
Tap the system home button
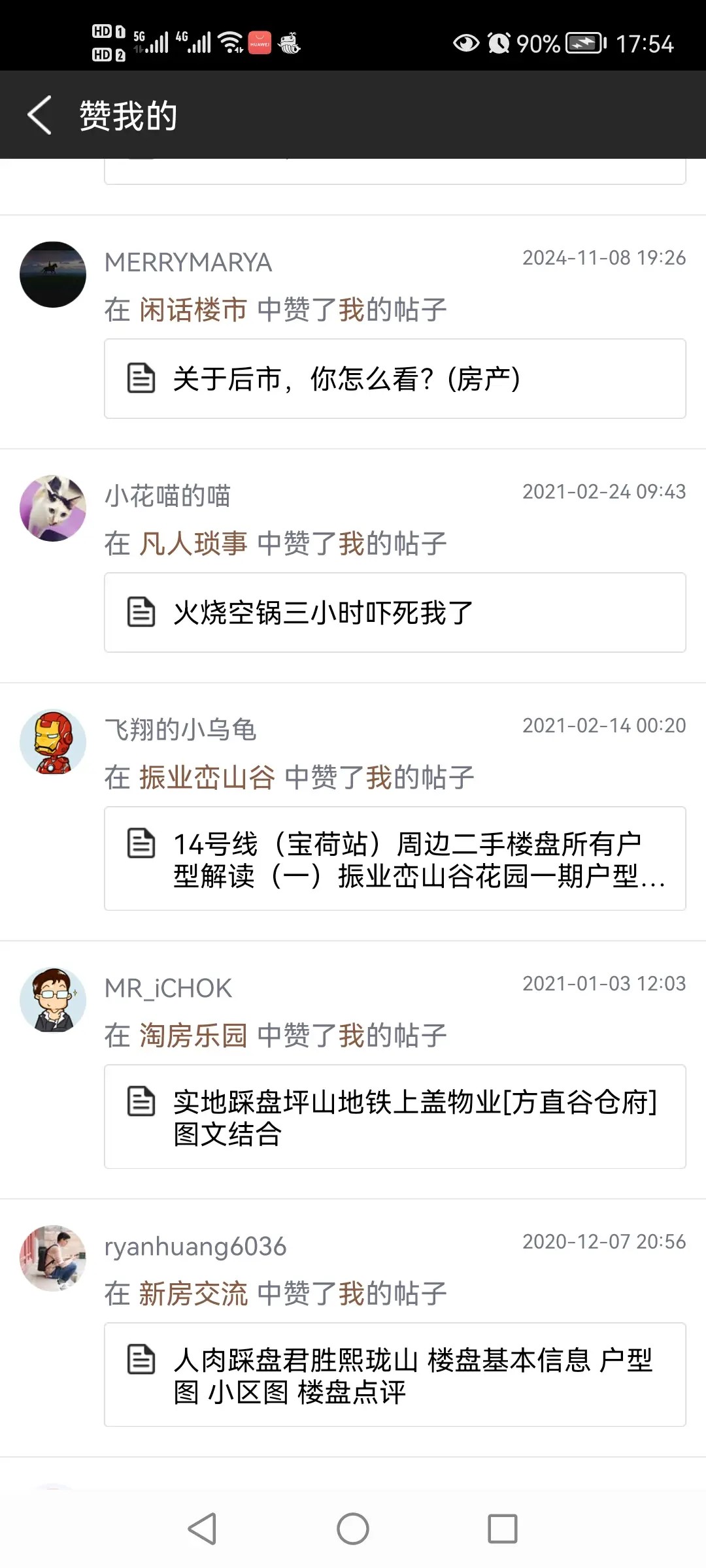pyautogui.click(x=353, y=1529)
